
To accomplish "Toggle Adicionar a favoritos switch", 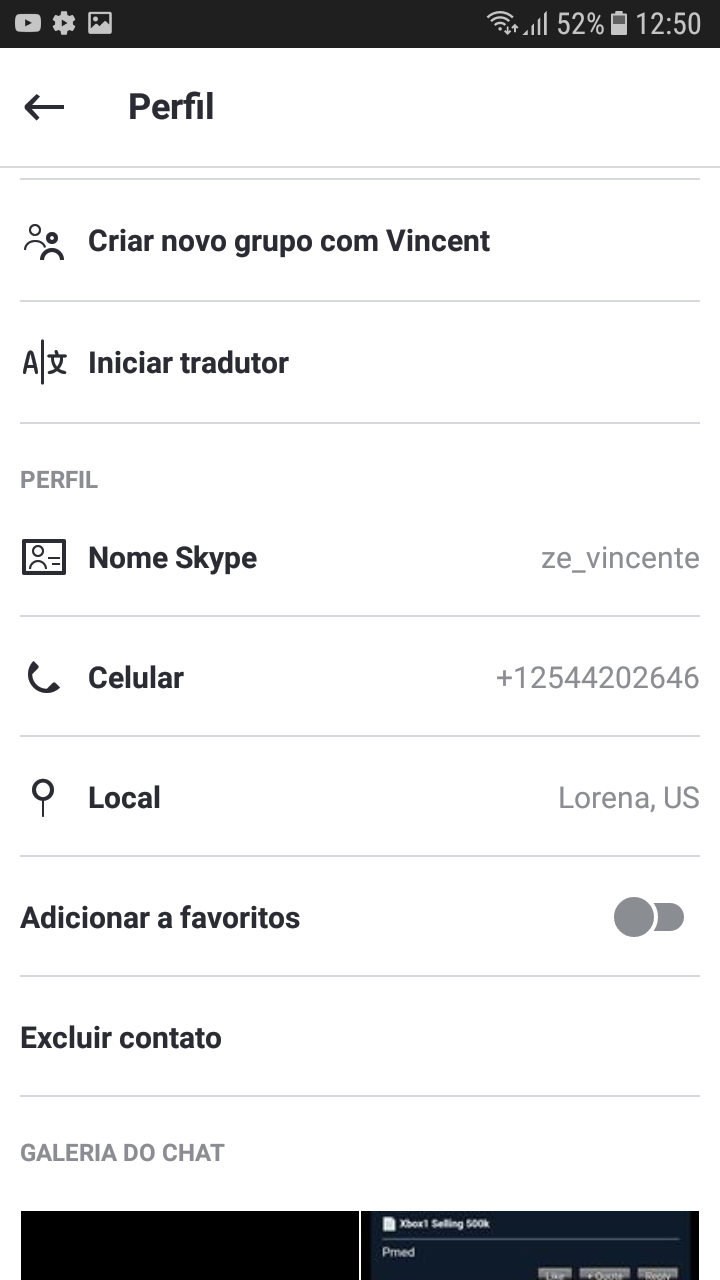I will [x=649, y=917].
